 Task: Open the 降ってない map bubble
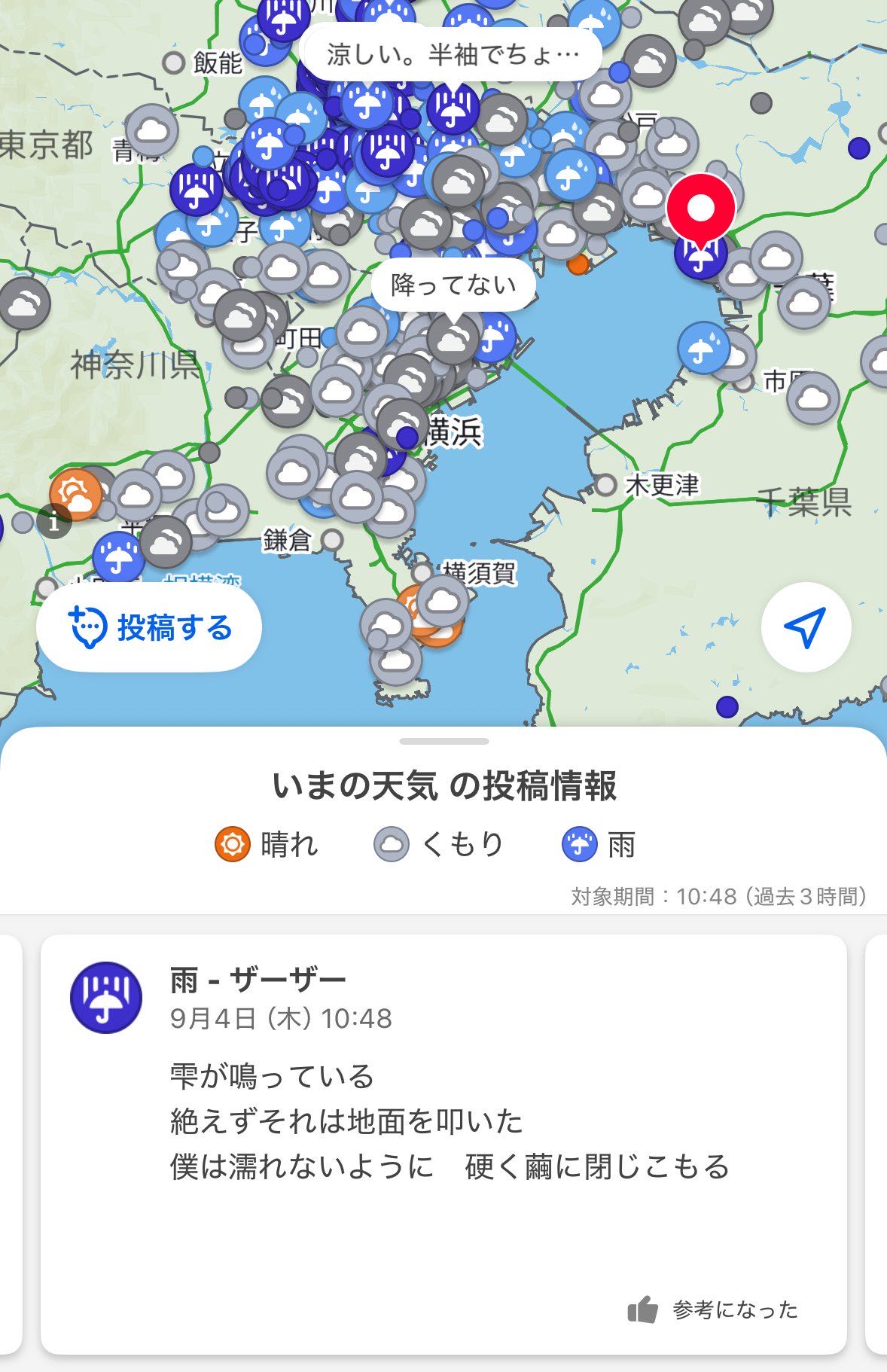click(453, 285)
